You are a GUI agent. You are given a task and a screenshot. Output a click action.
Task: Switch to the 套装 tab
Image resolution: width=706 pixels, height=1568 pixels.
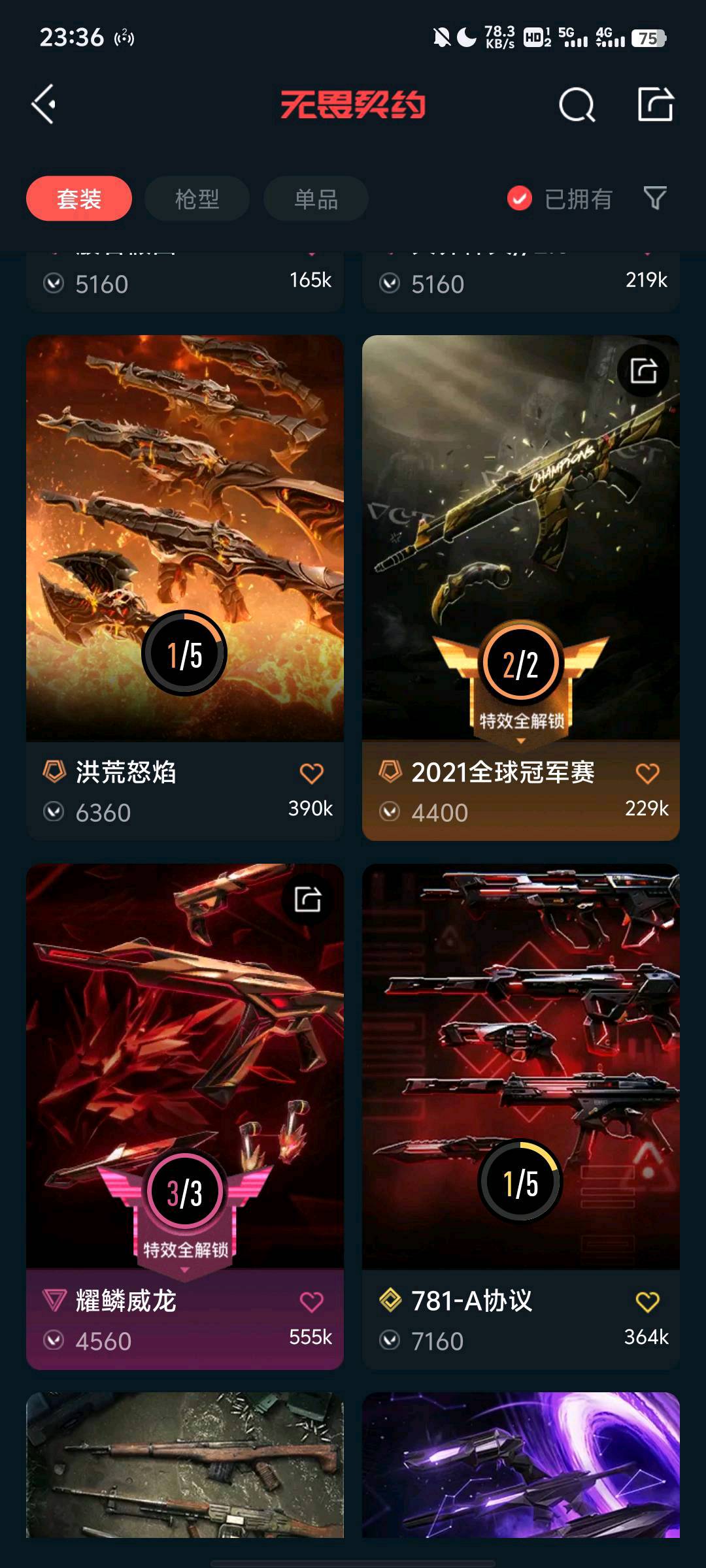(79, 199)
